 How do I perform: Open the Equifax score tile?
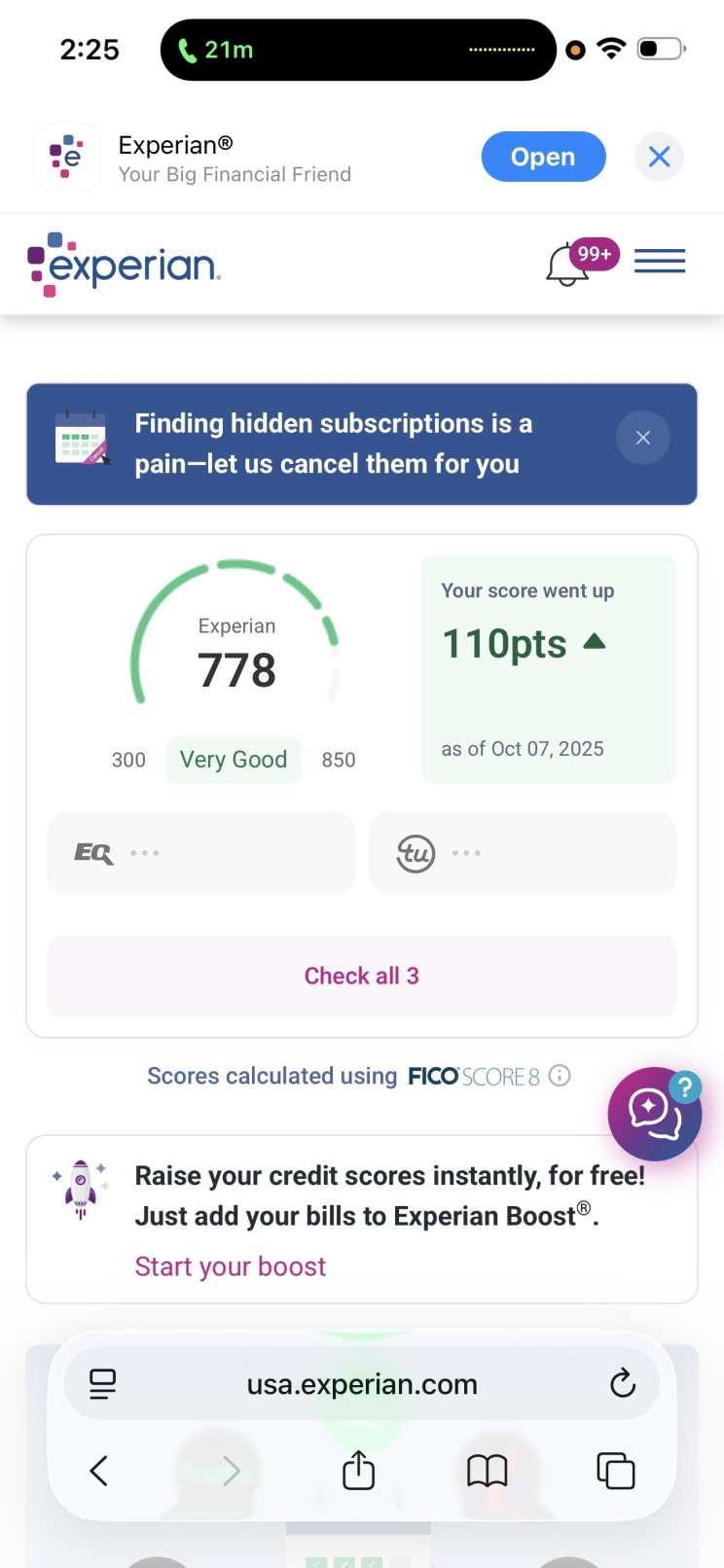(201, 853)
